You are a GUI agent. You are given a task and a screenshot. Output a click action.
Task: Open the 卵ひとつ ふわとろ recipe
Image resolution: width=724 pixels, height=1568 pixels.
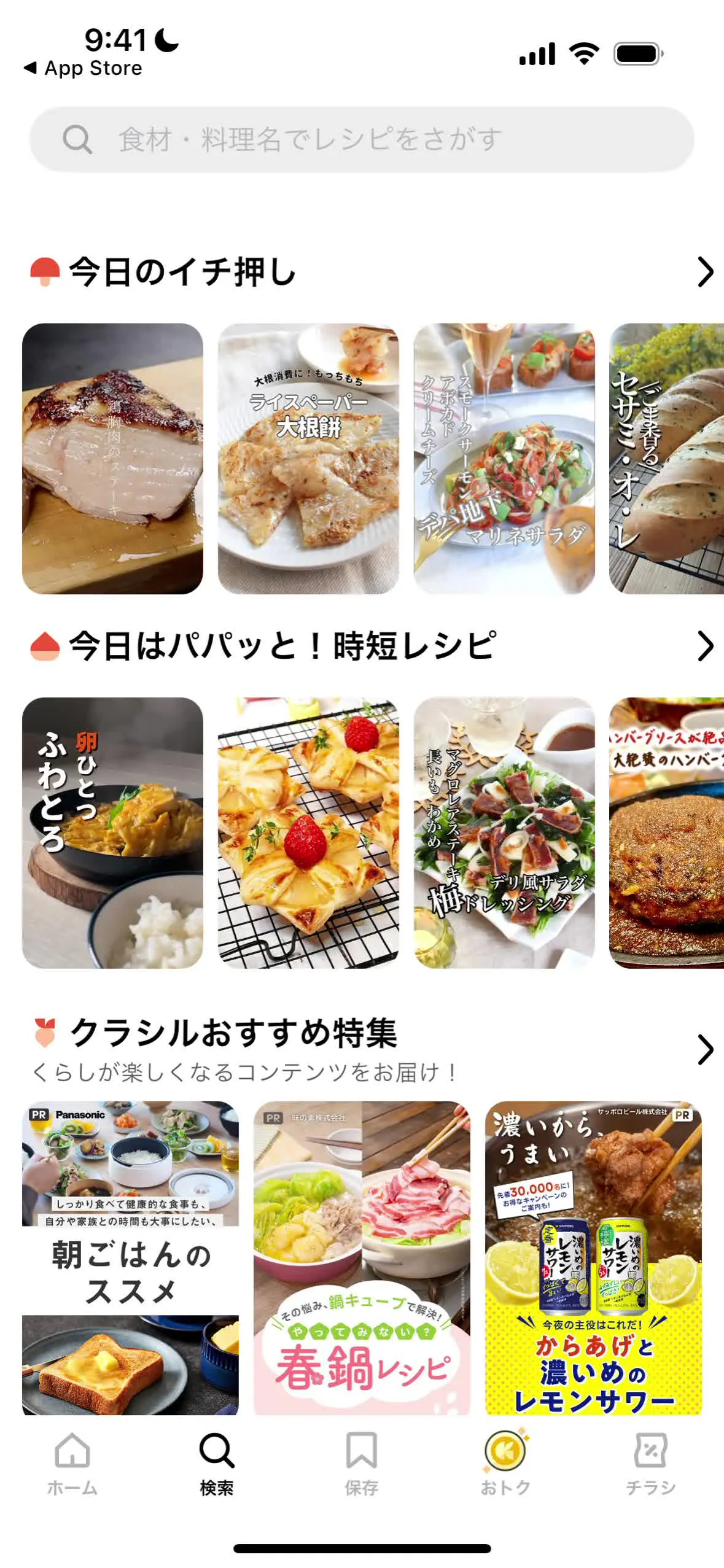[112, 832]
